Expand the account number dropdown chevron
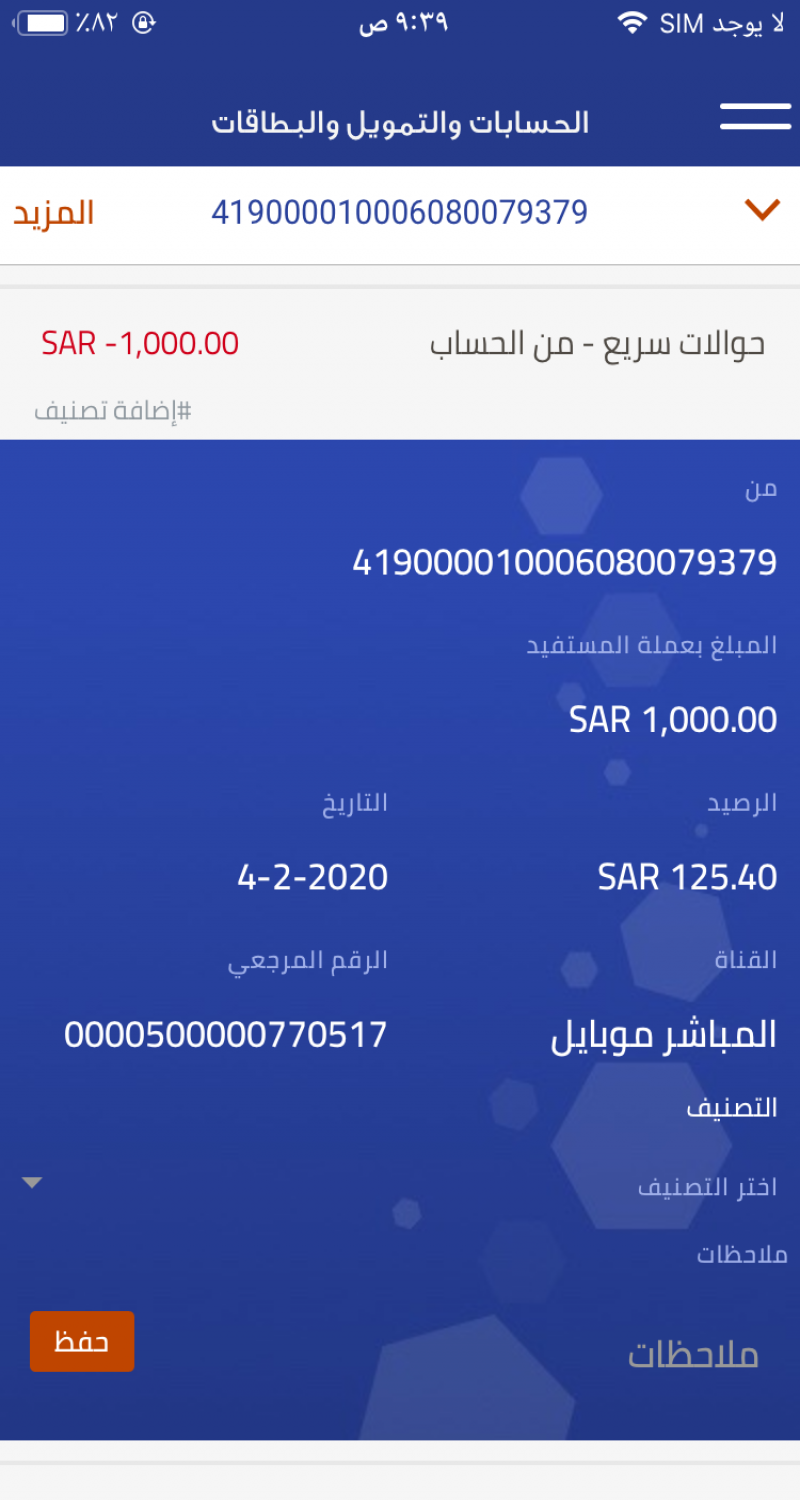This screenshot has width=800, height=1500. coord(762,210)
